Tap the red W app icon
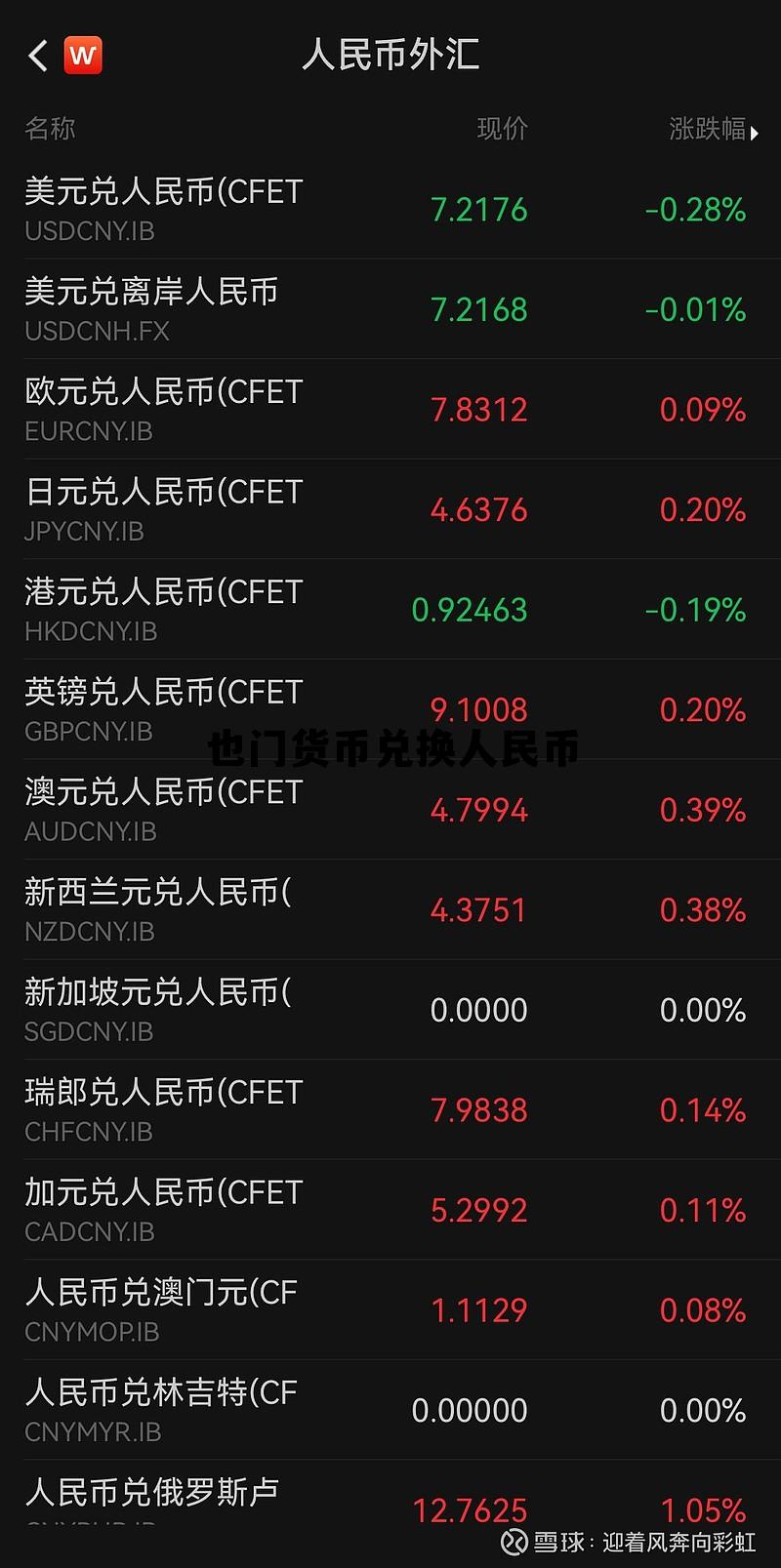 [x=84, y=56]
